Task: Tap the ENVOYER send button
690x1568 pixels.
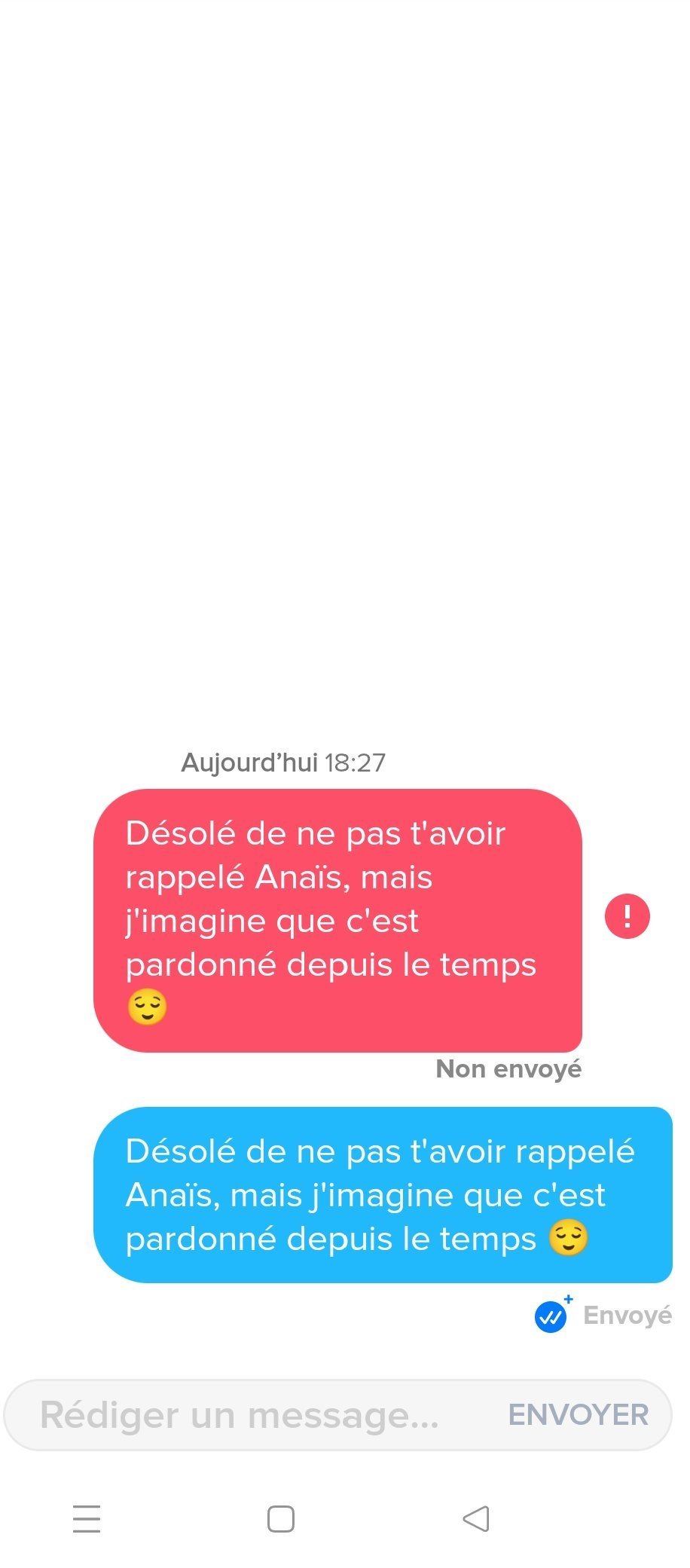Action: (578, 1414)
